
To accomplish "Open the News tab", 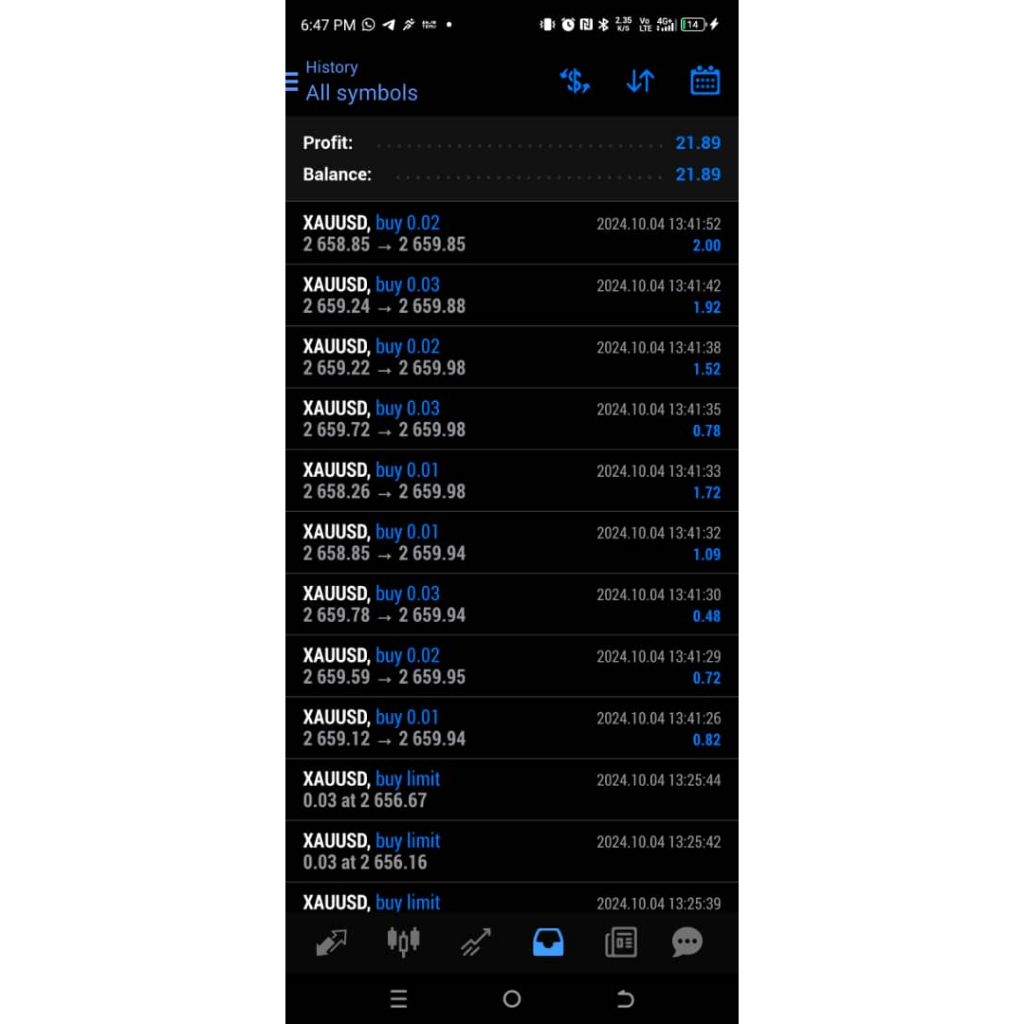I will [x=620, y=942].
